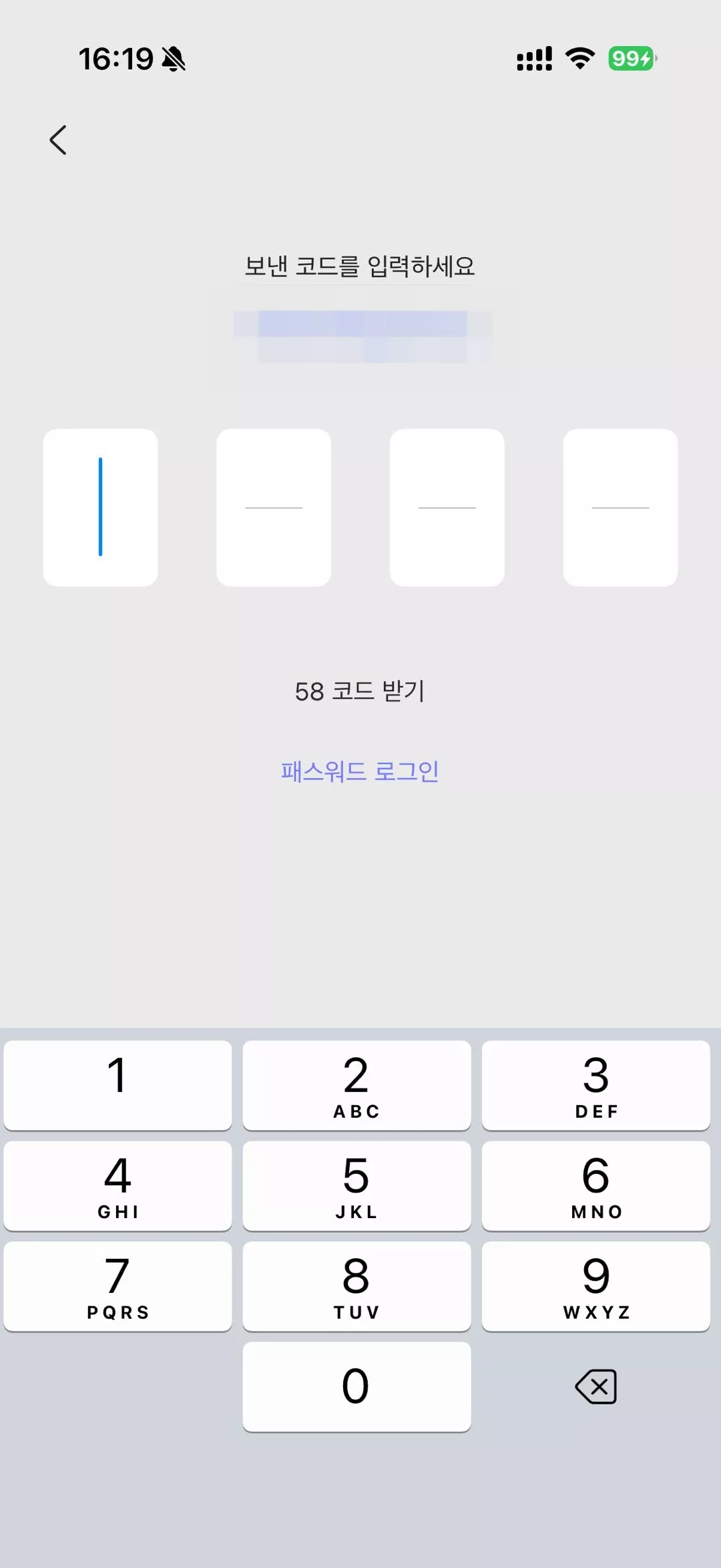The width and height of the screenshot is (721, 1568).
Task: Tap number 8 TUV key
Action: pos(356,1286)
